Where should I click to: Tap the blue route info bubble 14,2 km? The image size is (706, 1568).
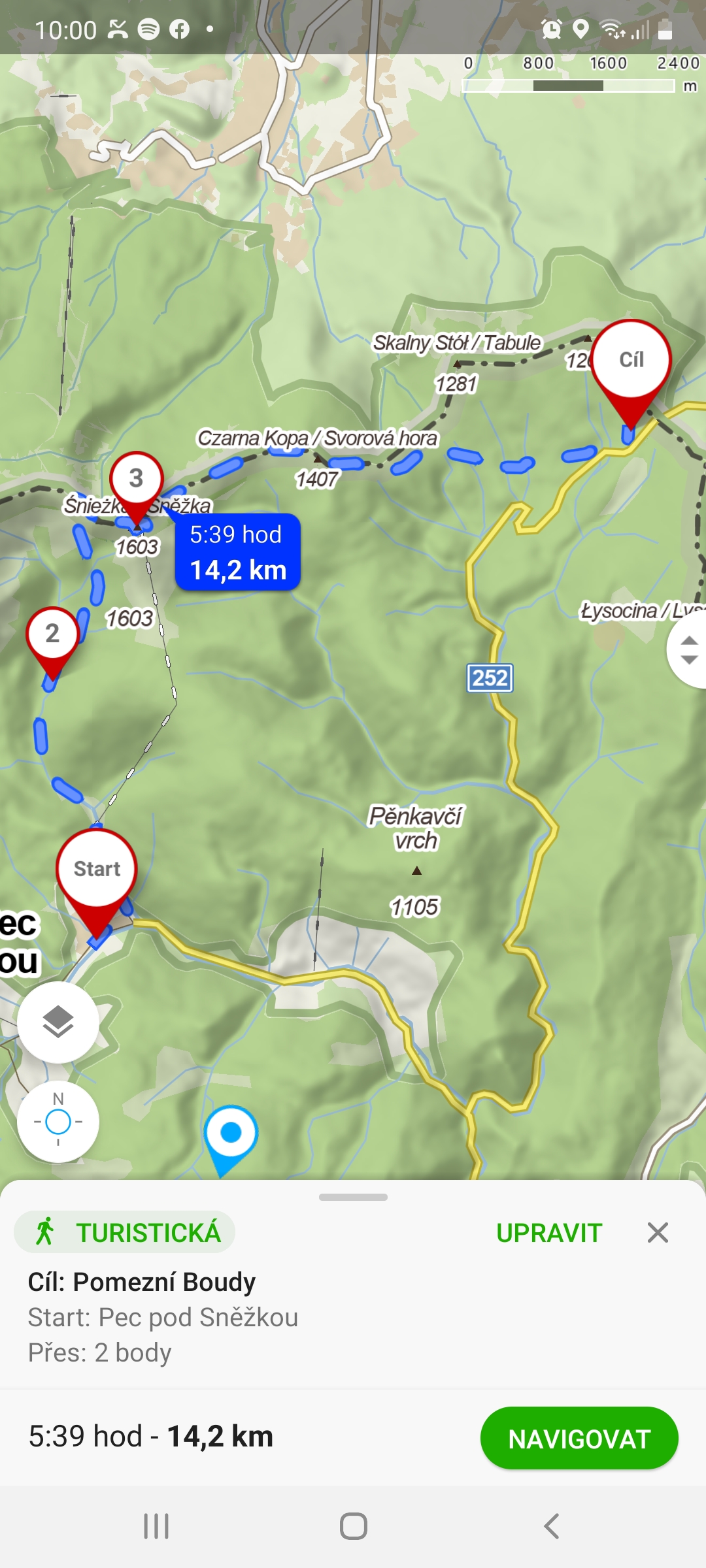coord(238,552)
